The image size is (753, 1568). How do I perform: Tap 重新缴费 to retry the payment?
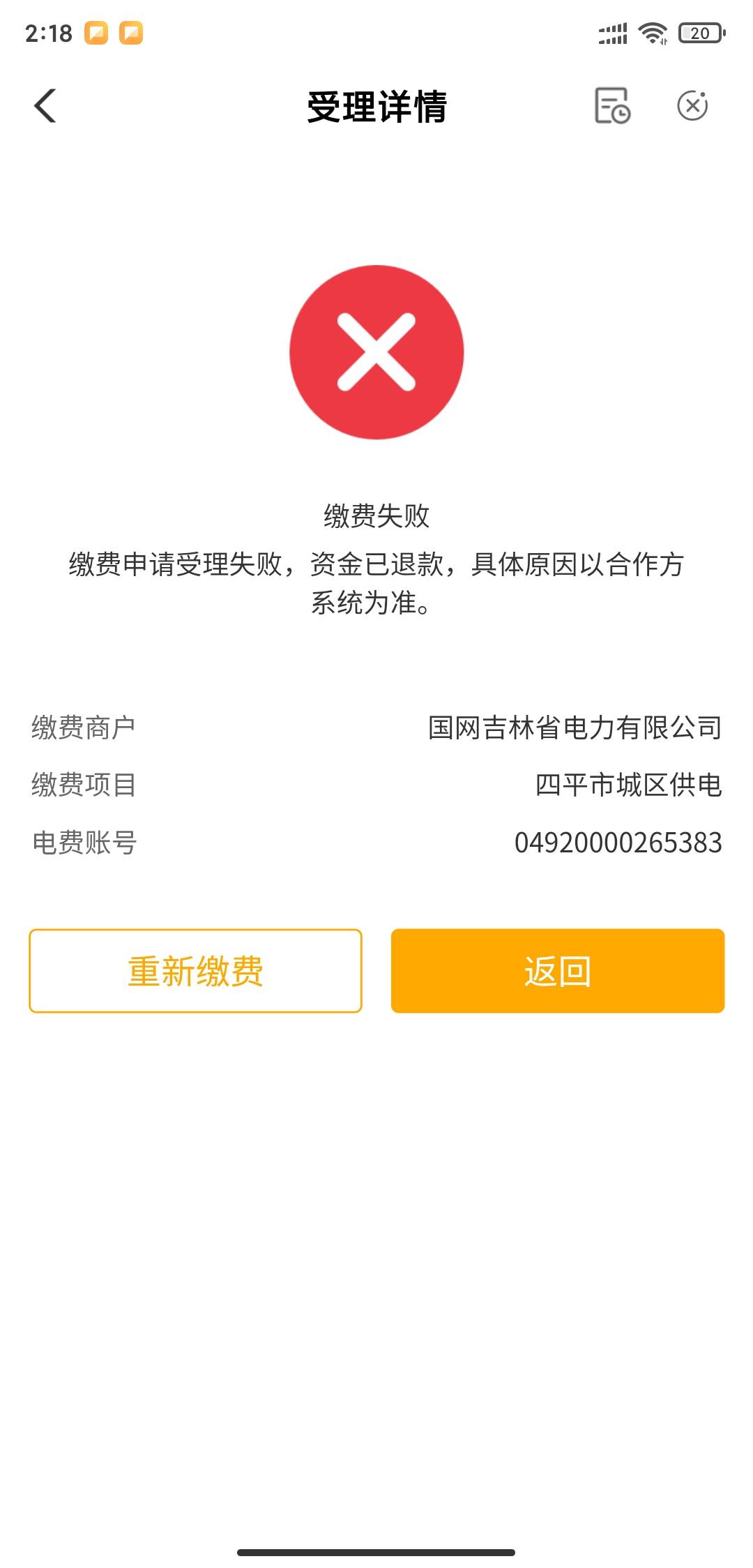tap(195, 970)
